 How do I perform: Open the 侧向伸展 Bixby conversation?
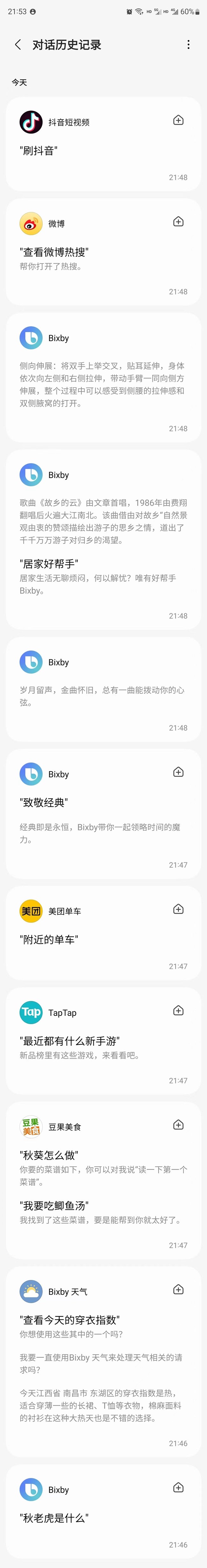pos(102,384)
